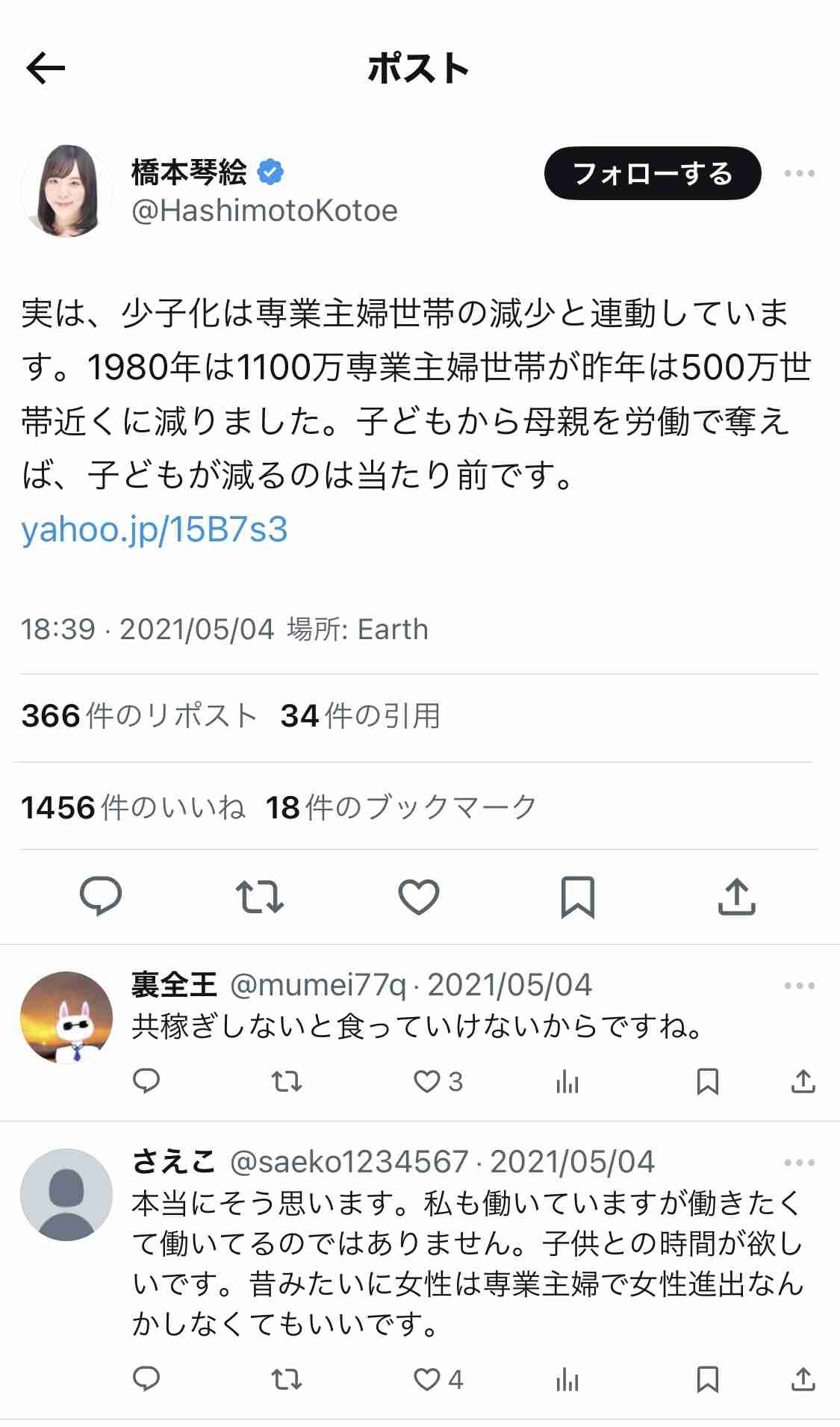Tap the back arrow to leave the post
Screen dimensions: 840x1427
(x=45, y=69)
